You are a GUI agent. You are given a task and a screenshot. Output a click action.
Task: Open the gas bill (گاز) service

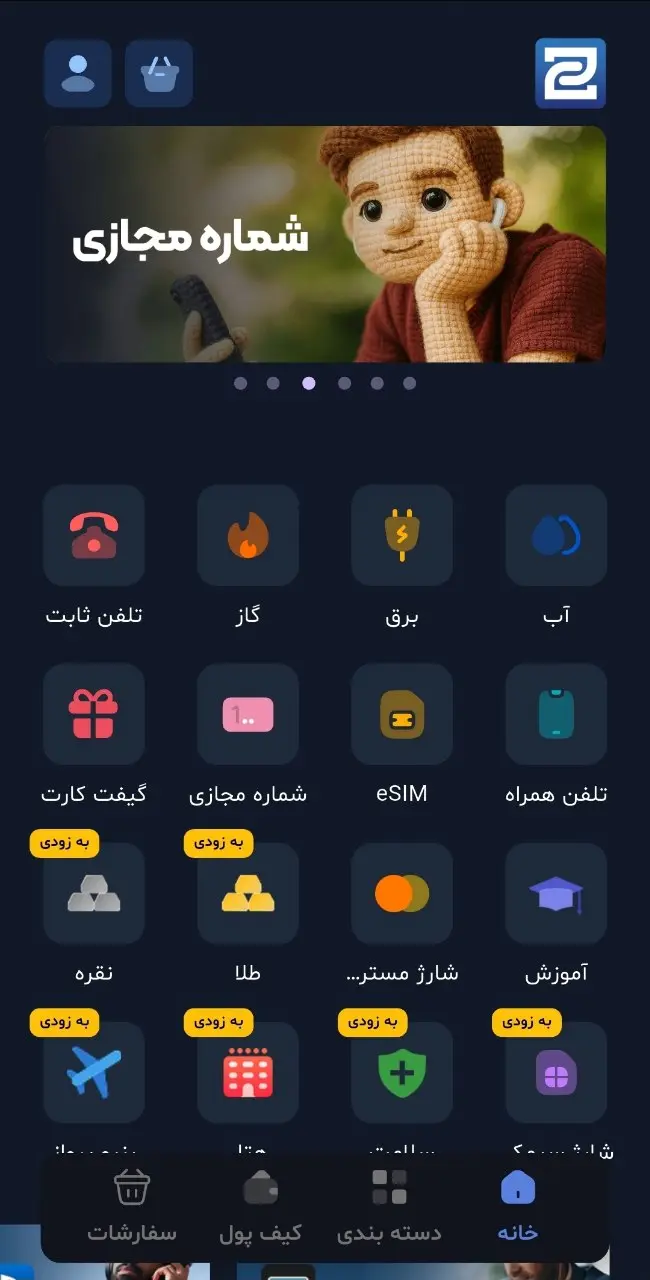[248, 536]
